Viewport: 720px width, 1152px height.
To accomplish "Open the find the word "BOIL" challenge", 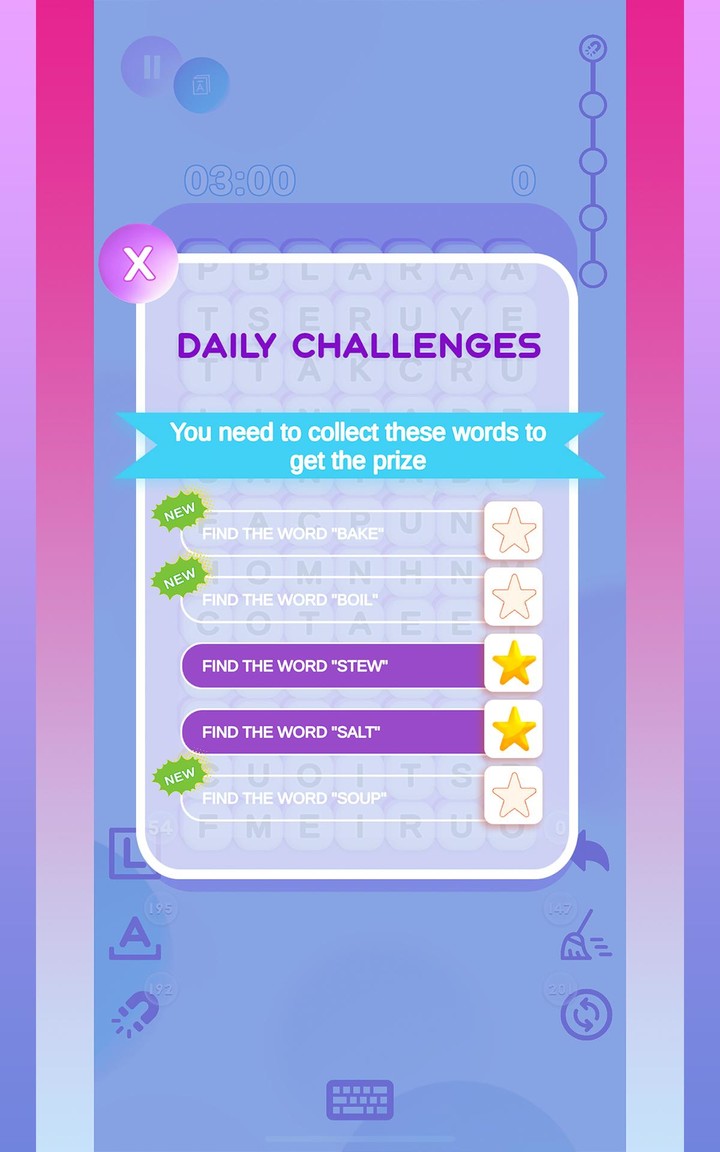I will pos(335,599).
